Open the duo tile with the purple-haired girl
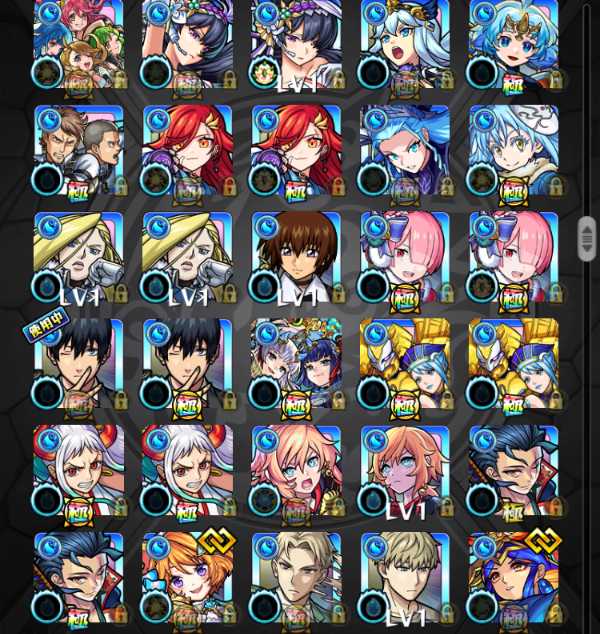The image size is (600, 634). pyautogui.click(x=296, y=364)
